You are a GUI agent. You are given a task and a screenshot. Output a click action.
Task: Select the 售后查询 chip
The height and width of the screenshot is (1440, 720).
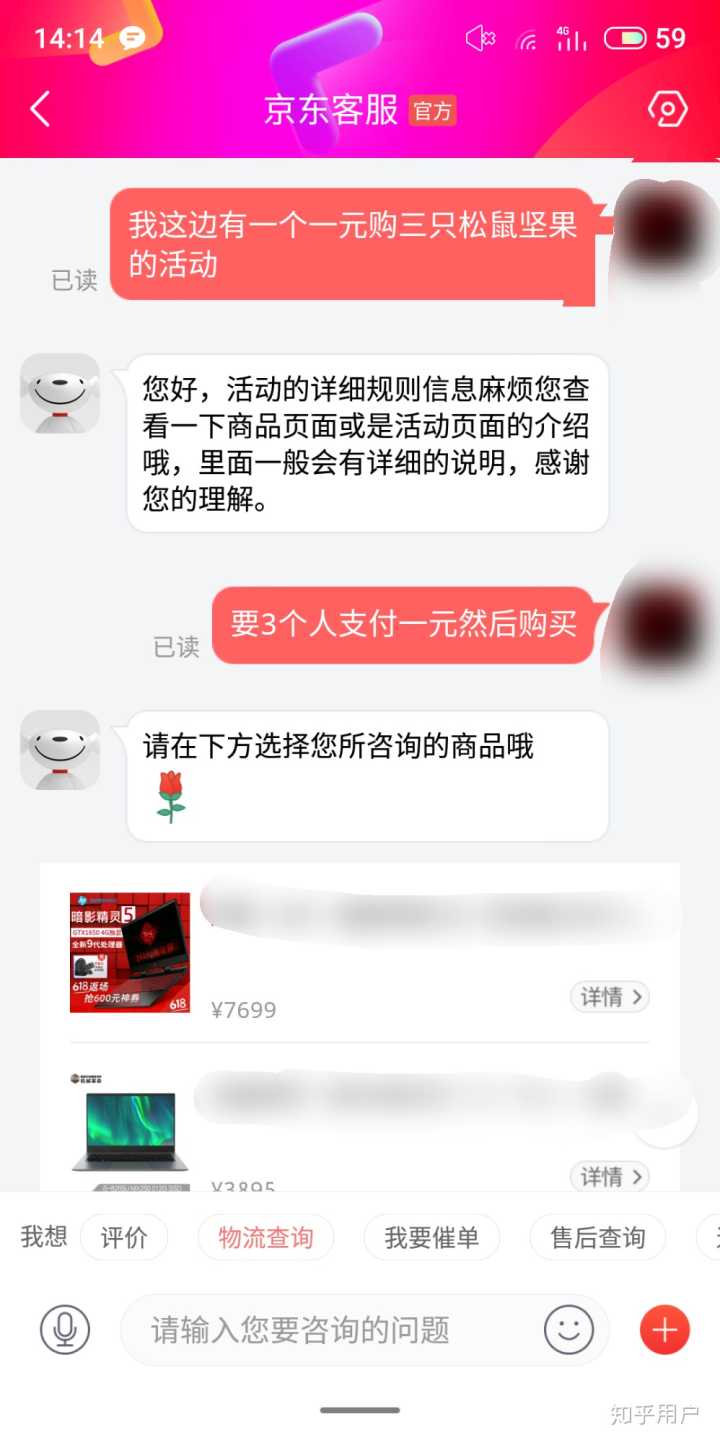pos(597,1237)
